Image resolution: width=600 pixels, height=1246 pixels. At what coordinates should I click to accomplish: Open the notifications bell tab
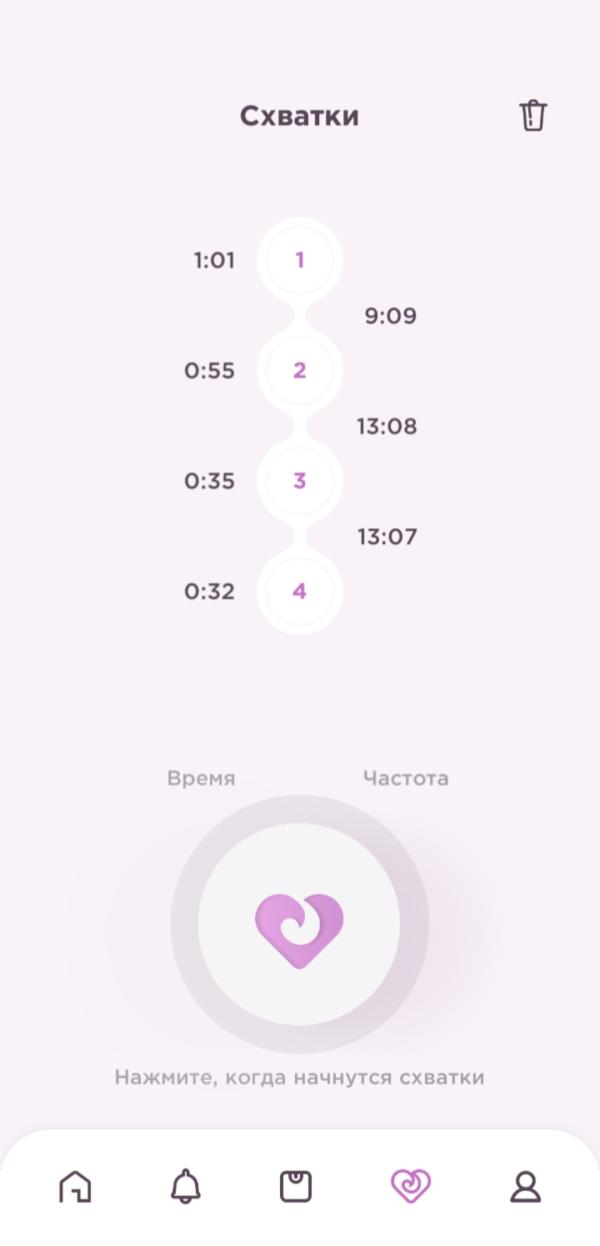[x=185, y=1187]
